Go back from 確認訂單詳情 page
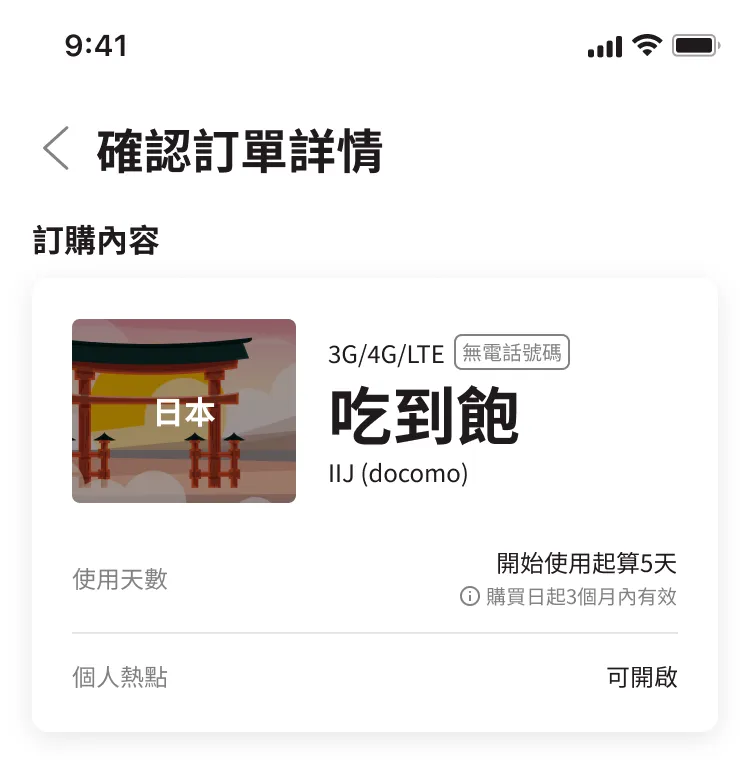Screen dimensions: 750x764 pos(57,150)
